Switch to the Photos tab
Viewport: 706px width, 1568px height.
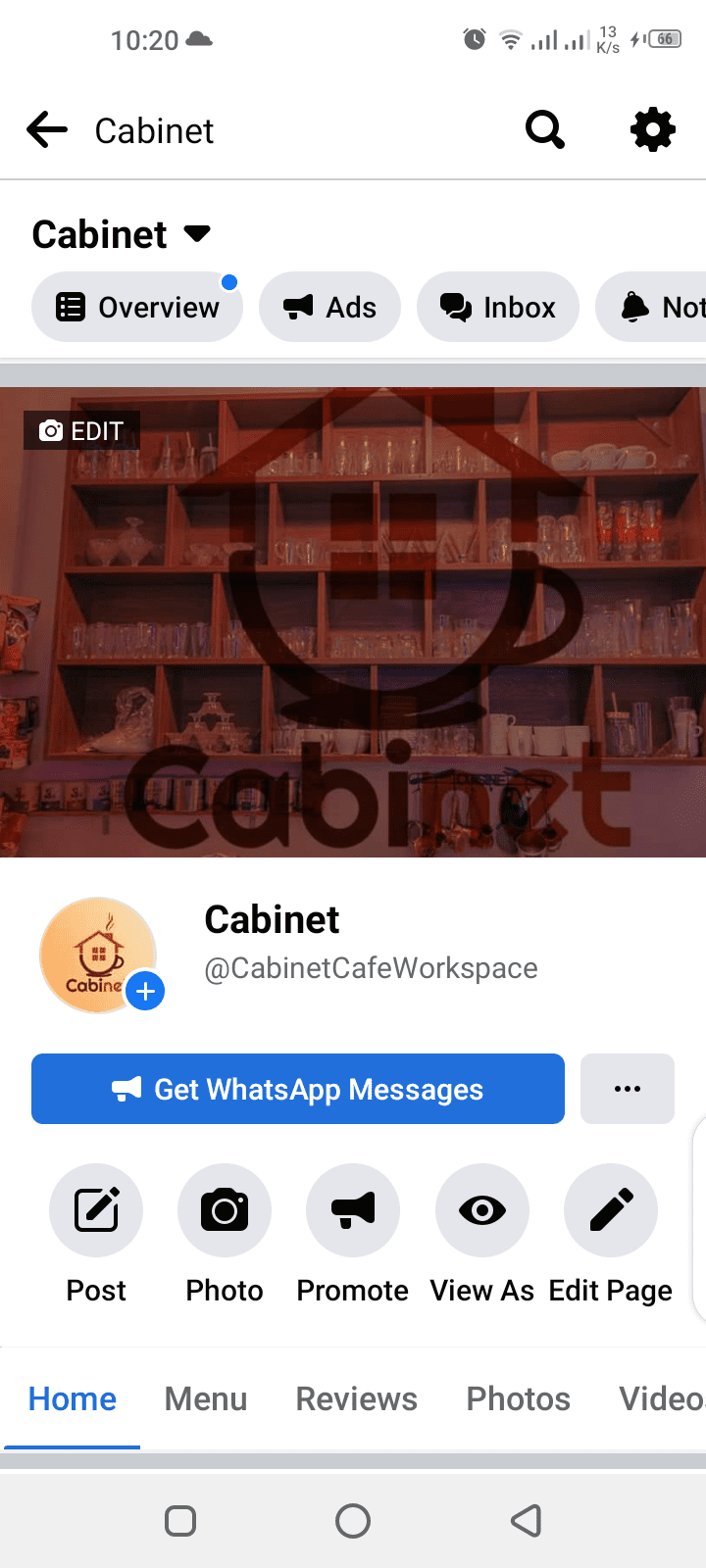pyautogui.click(x=519, y=1398)
